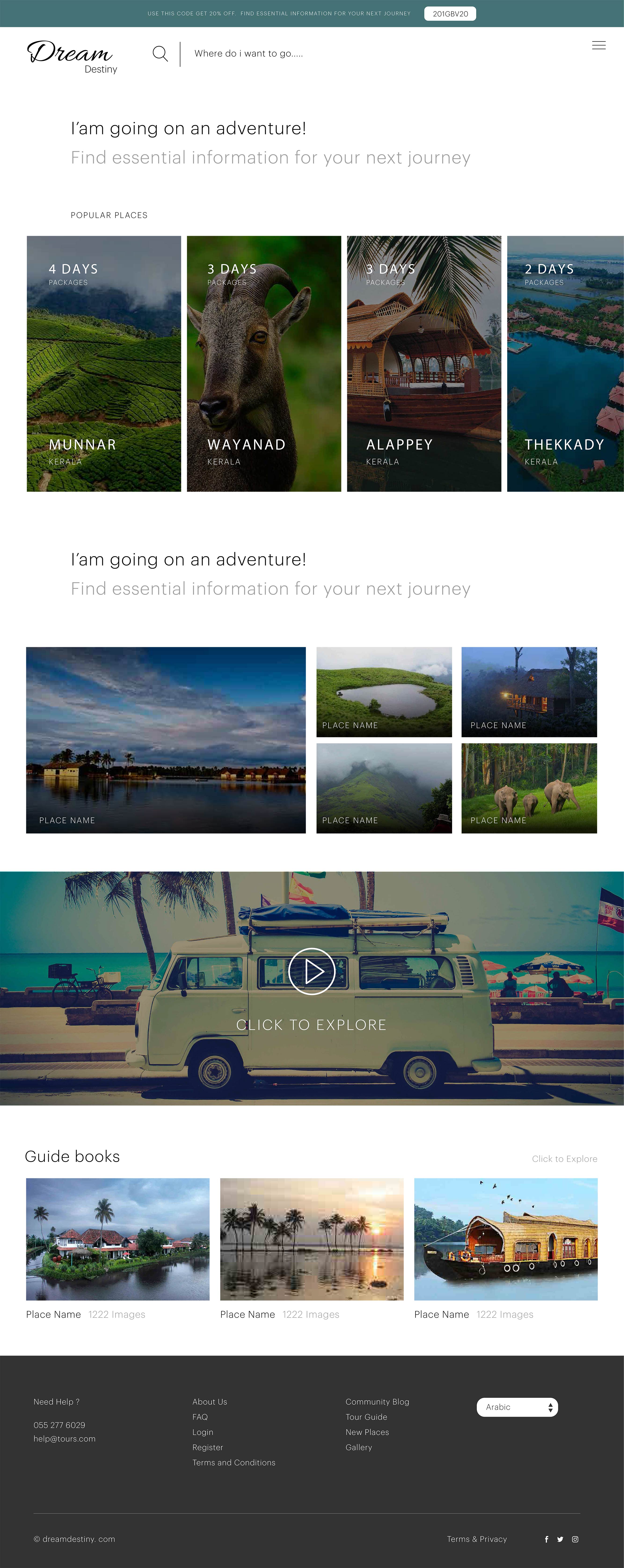
Task: Open the Wayanad 3 days package card
Action: click(x=264, y=363)
